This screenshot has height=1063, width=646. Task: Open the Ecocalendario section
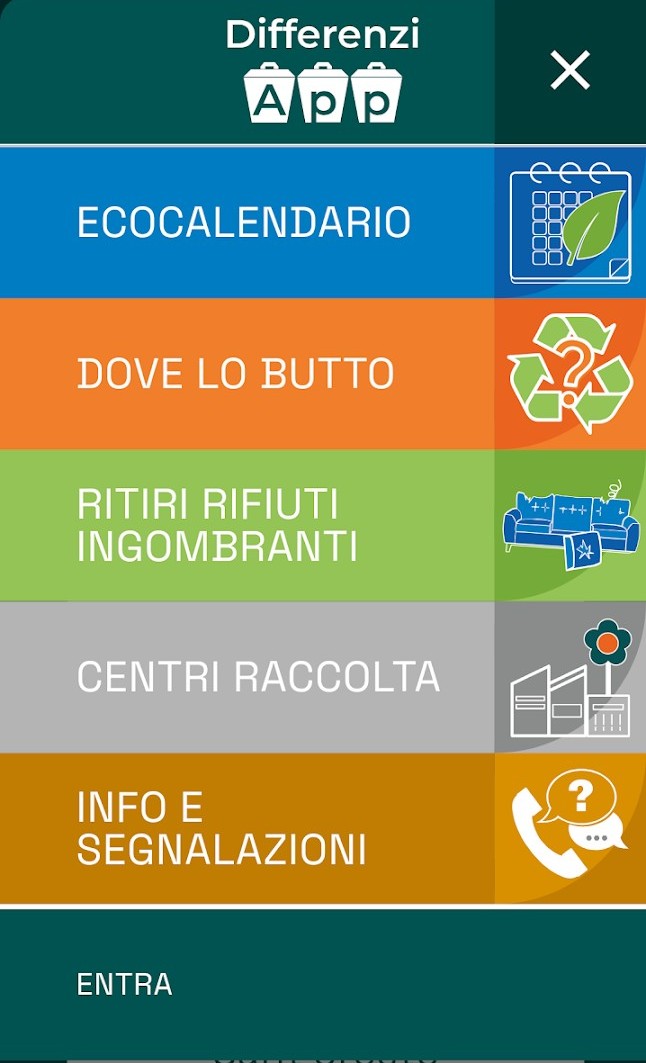pyautogui.click(x=245, y=222)
